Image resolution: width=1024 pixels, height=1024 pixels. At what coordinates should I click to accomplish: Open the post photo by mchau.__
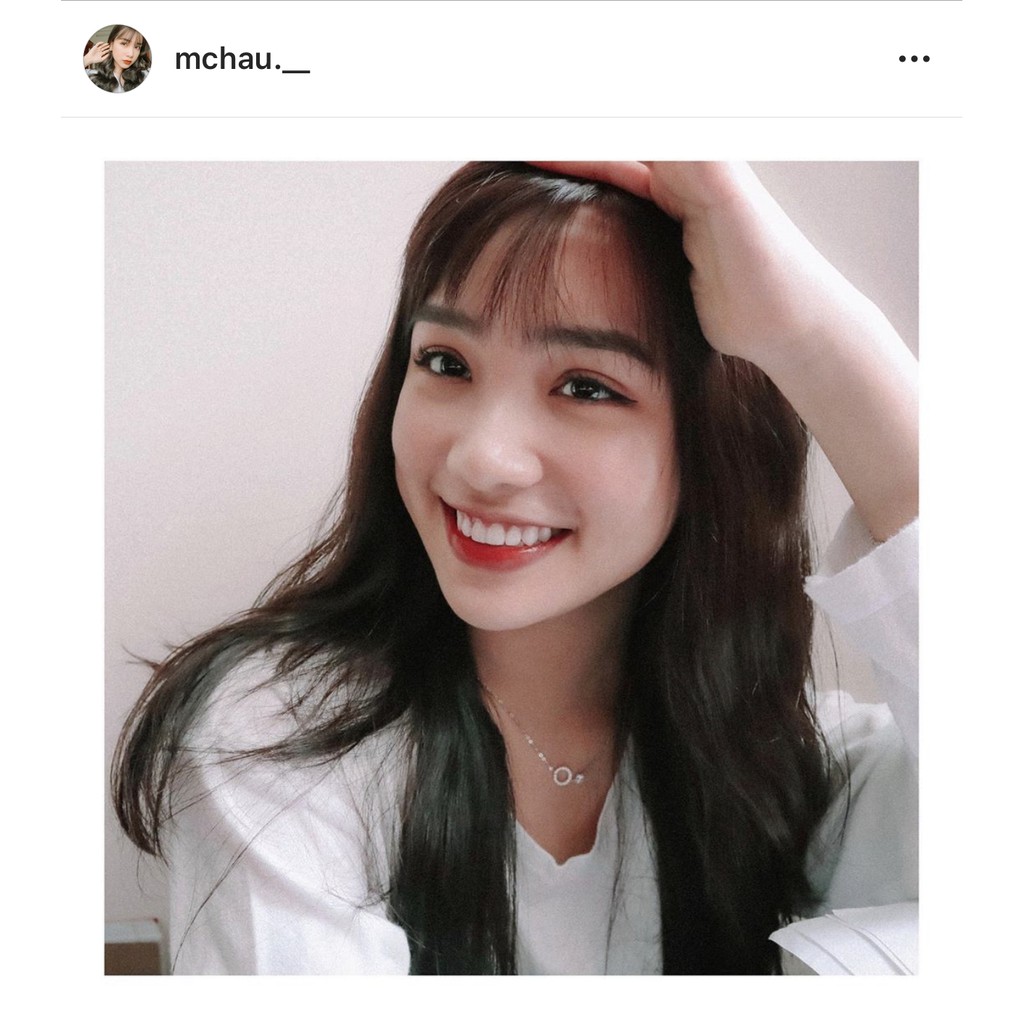[x=511, y=567]
